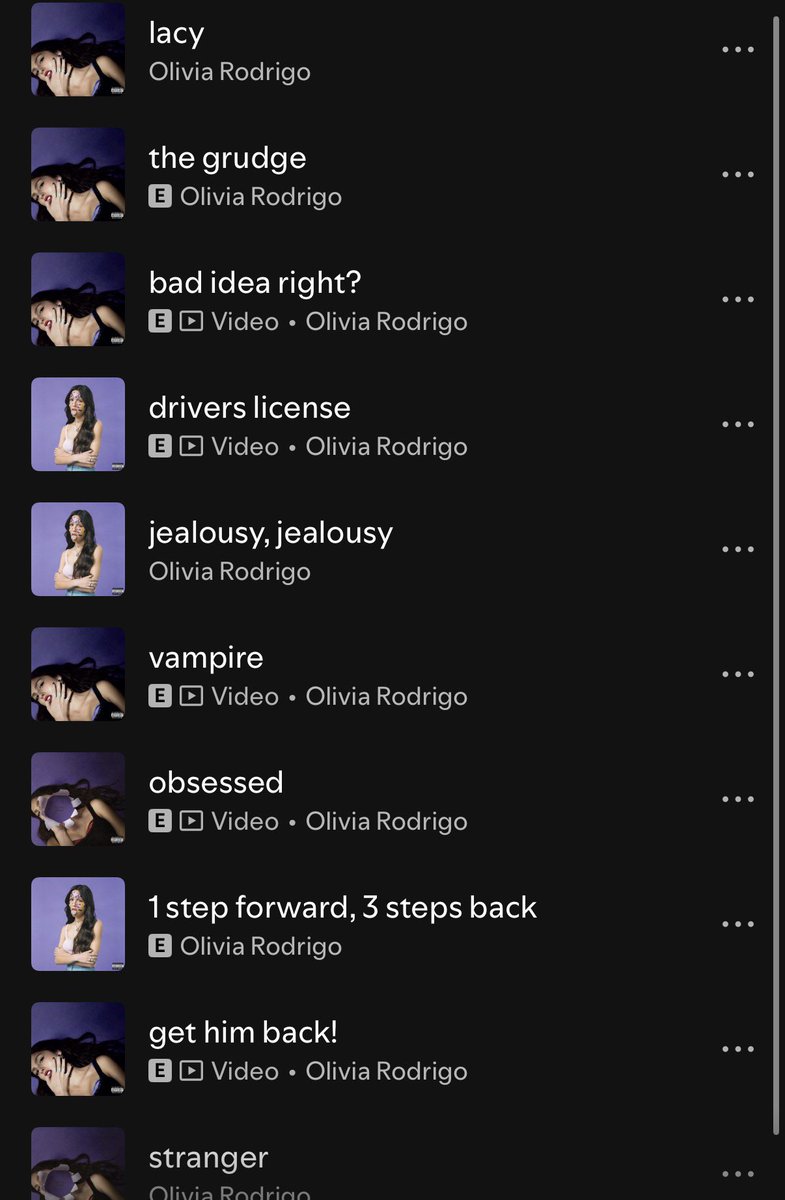
Task: Open the overflow menu for jealousy, jealousy
Action: 738,549
